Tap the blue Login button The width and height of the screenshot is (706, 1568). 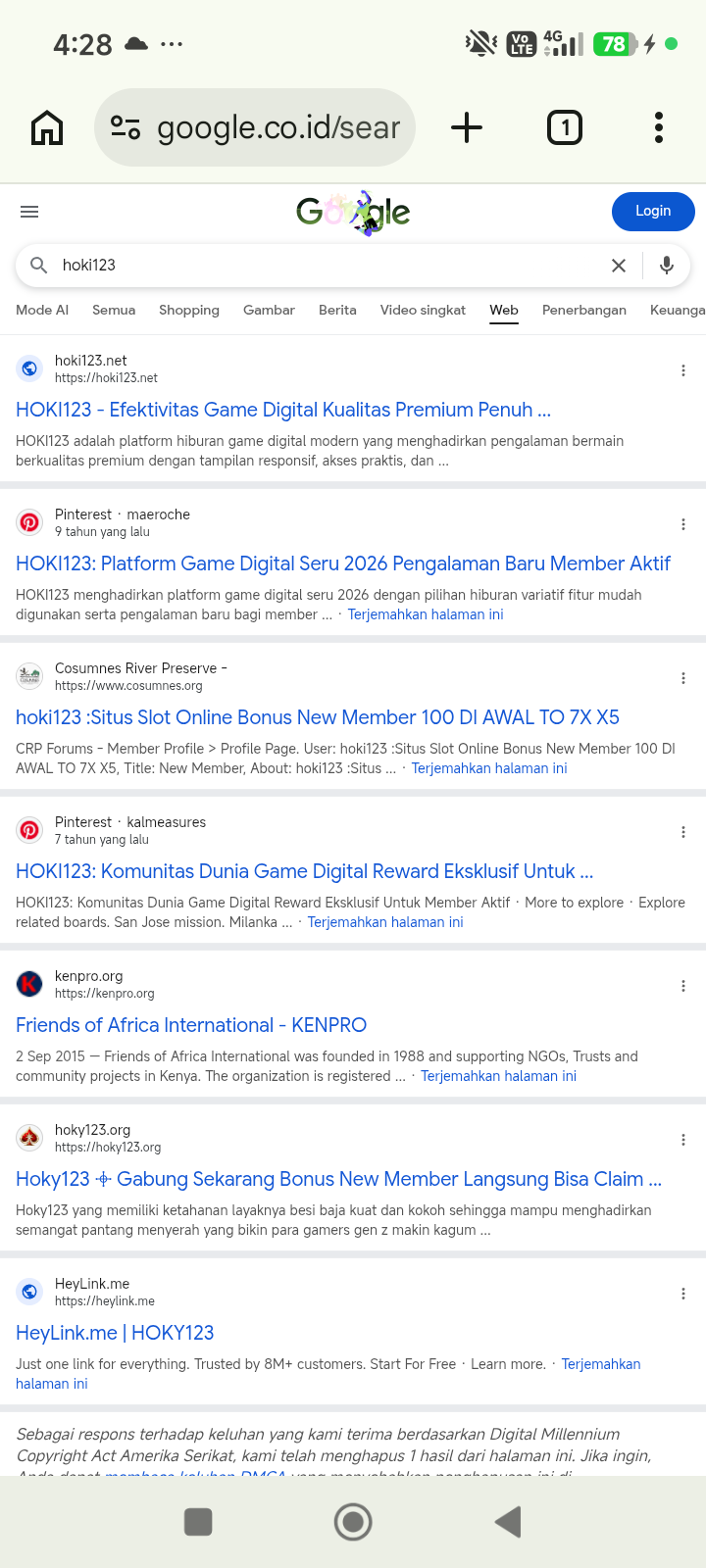653,212
